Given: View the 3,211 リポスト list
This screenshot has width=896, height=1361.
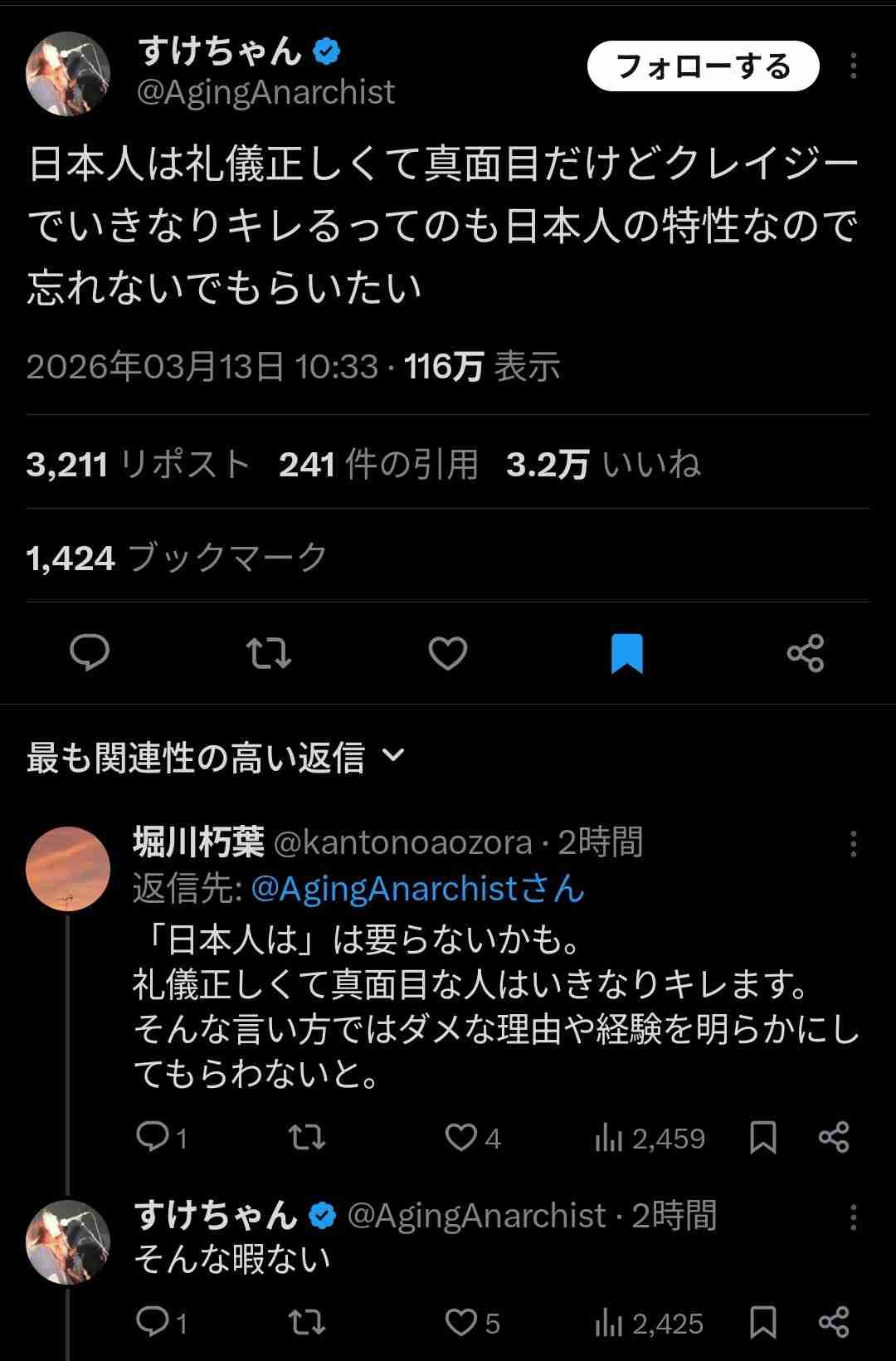Looking at the screenshot, I should [138, 465].
